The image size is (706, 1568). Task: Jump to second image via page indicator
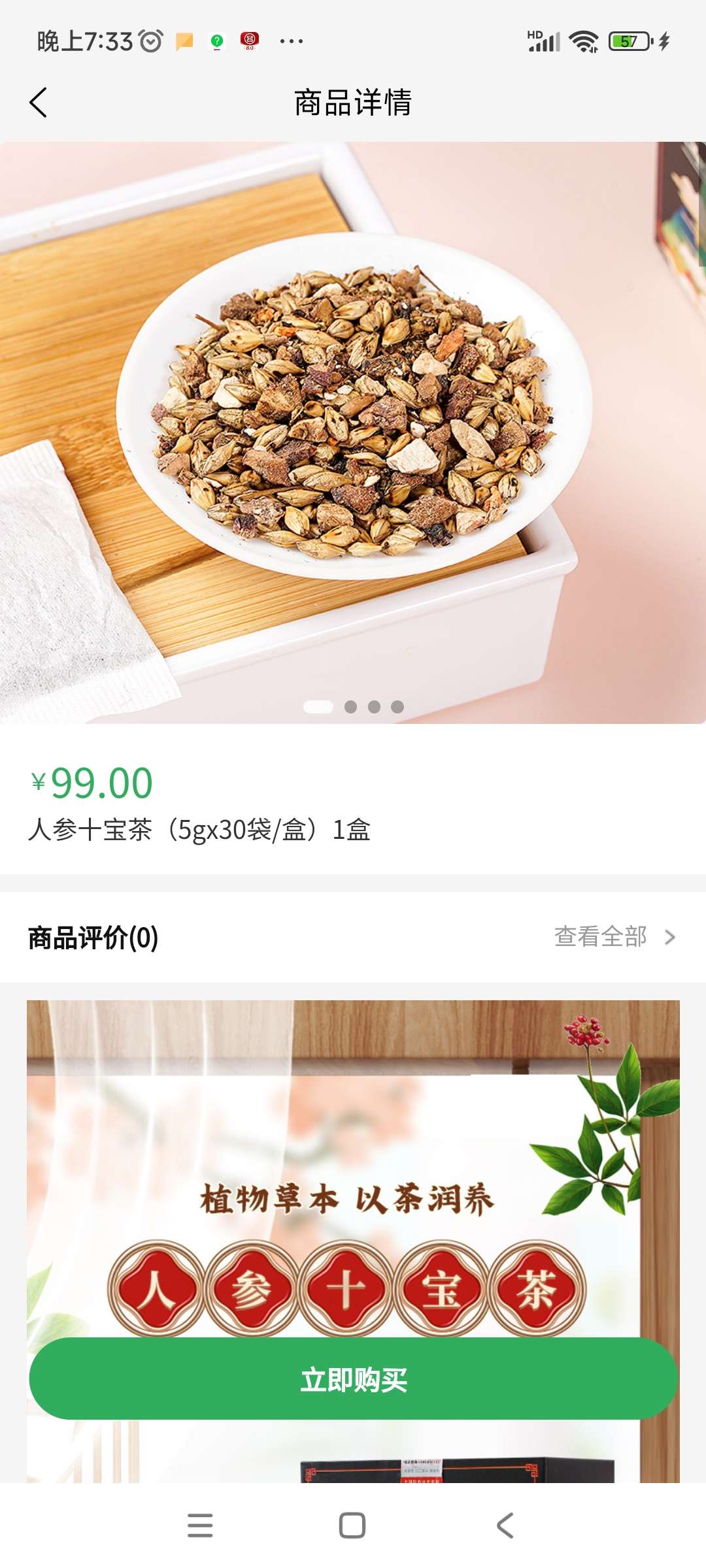click(x=350, y=707)
